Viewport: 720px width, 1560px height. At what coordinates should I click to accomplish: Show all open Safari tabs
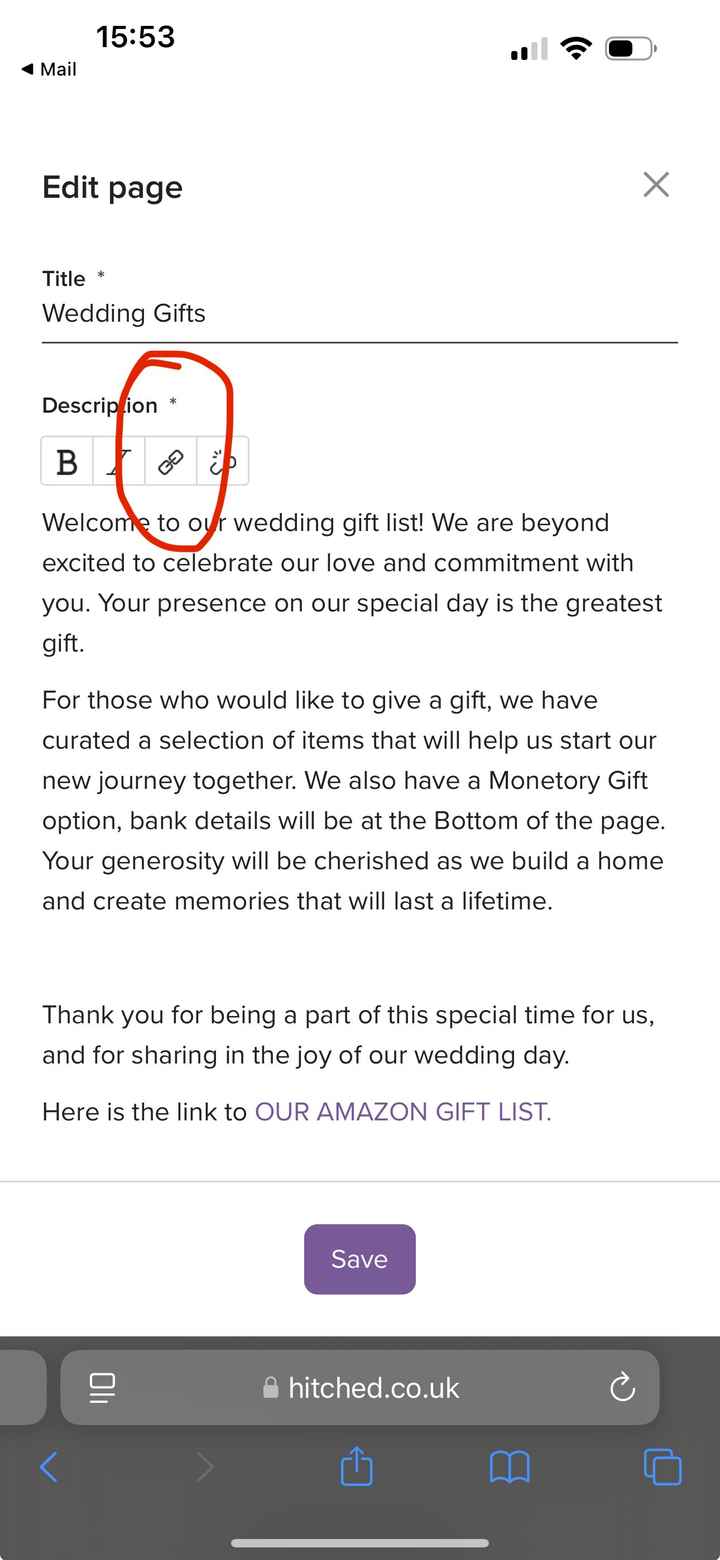point(663,1467)
